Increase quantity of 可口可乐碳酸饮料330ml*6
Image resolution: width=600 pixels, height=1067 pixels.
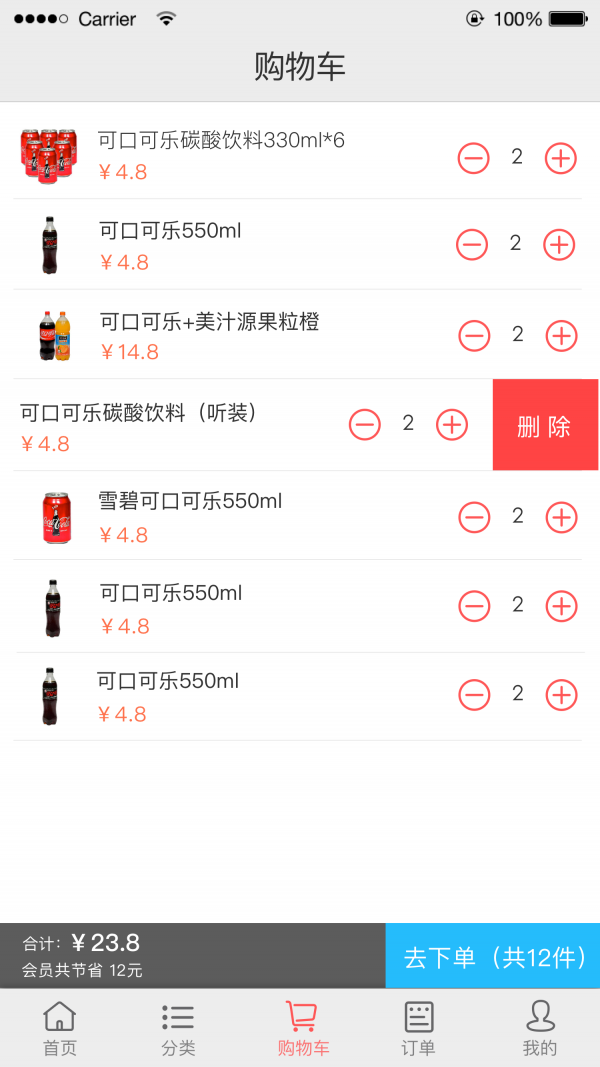click(560, 158)
